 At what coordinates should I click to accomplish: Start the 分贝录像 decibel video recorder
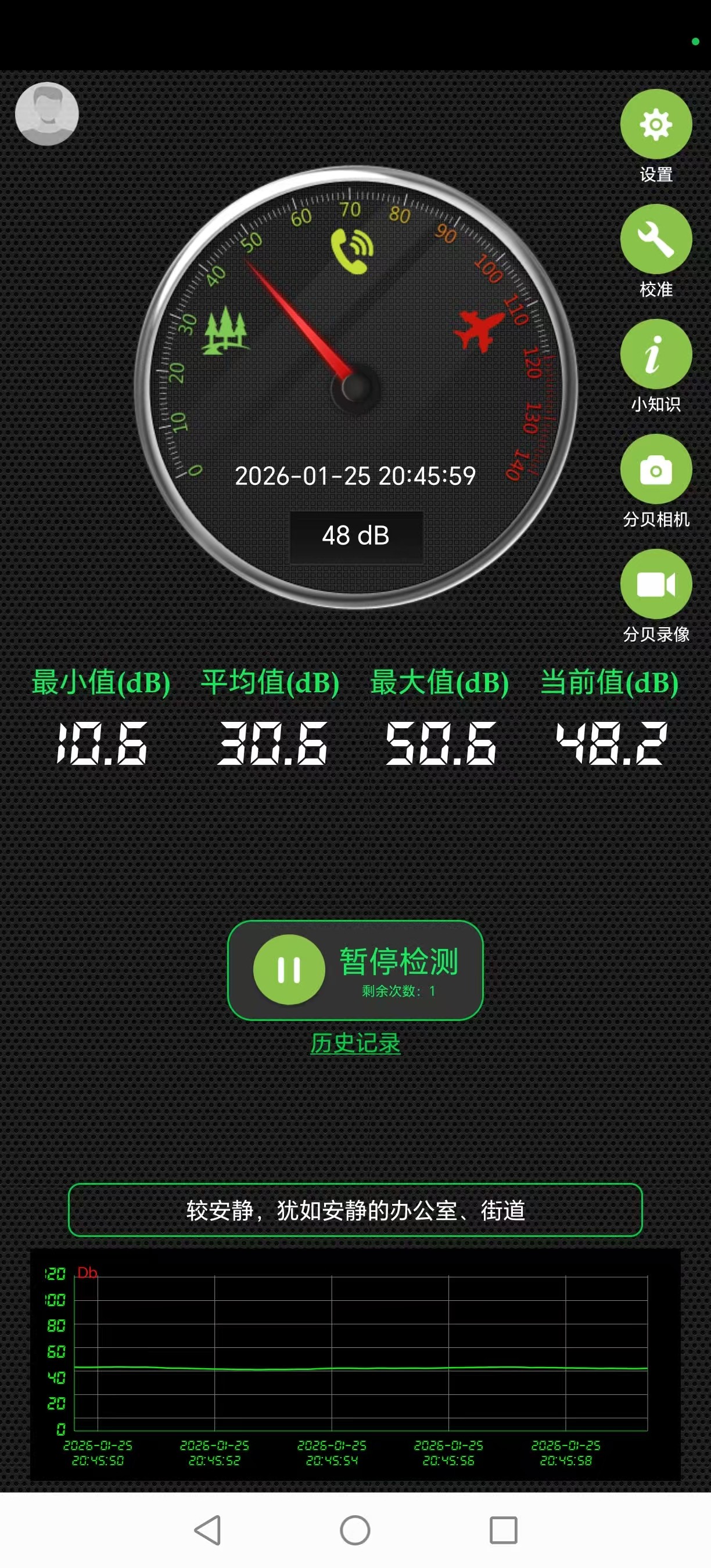[x=656, y=584]
